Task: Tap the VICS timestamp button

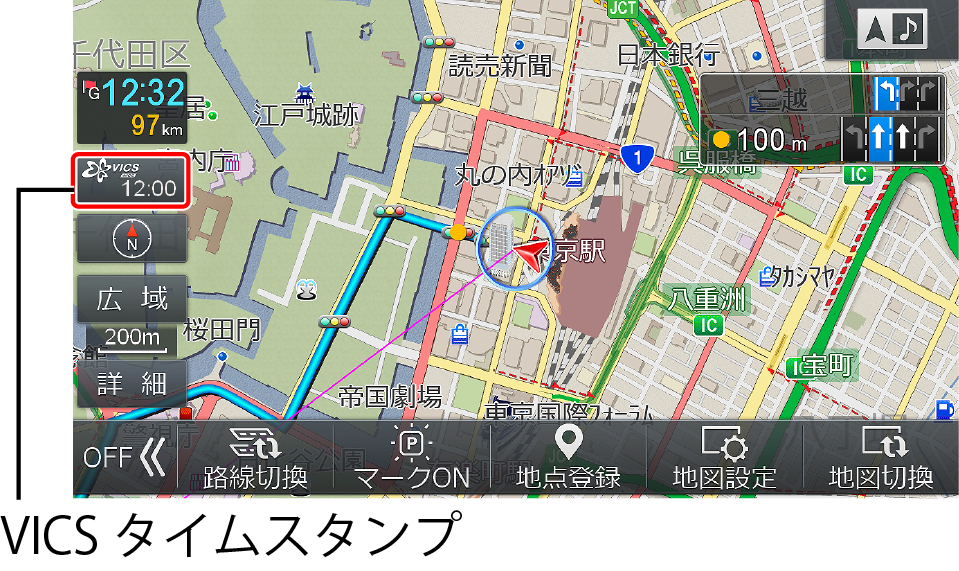Action: click(x=131, y=180)
